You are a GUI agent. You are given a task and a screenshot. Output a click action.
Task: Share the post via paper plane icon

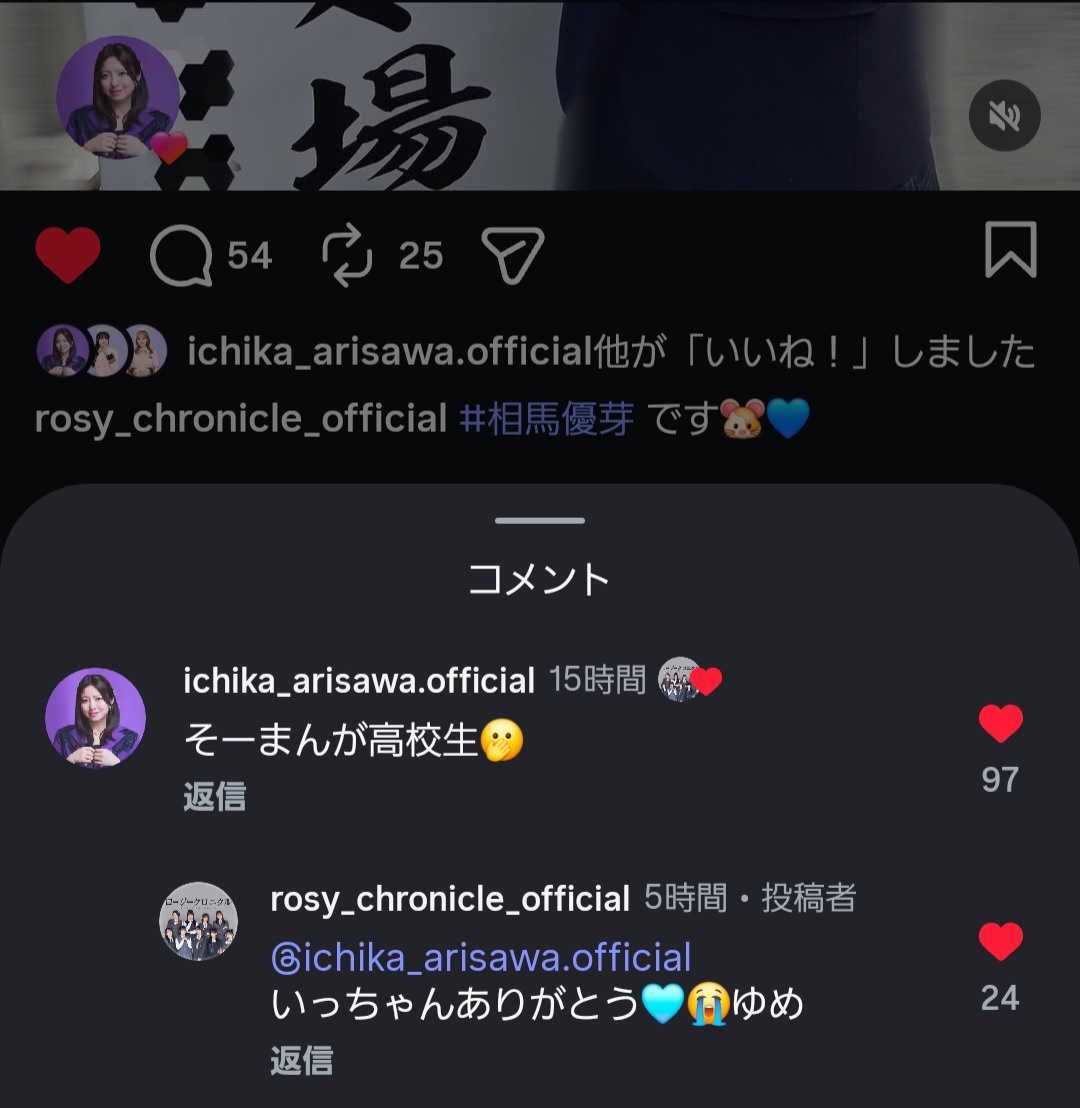tap(513, 256)
